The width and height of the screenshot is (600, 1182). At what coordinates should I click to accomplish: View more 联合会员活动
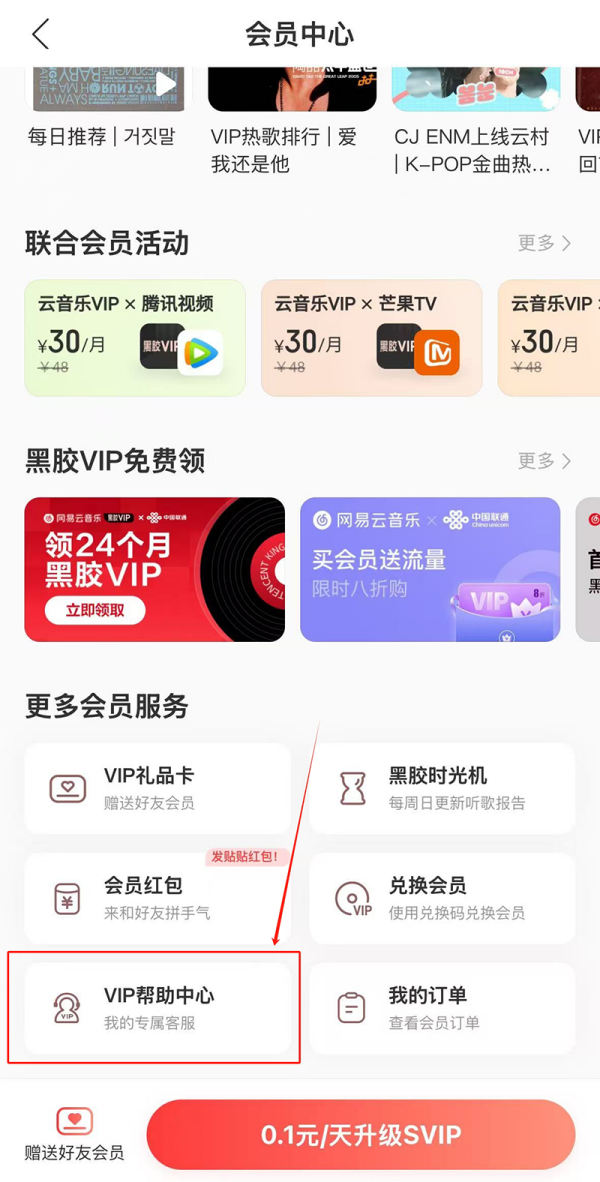click(545, 243)
